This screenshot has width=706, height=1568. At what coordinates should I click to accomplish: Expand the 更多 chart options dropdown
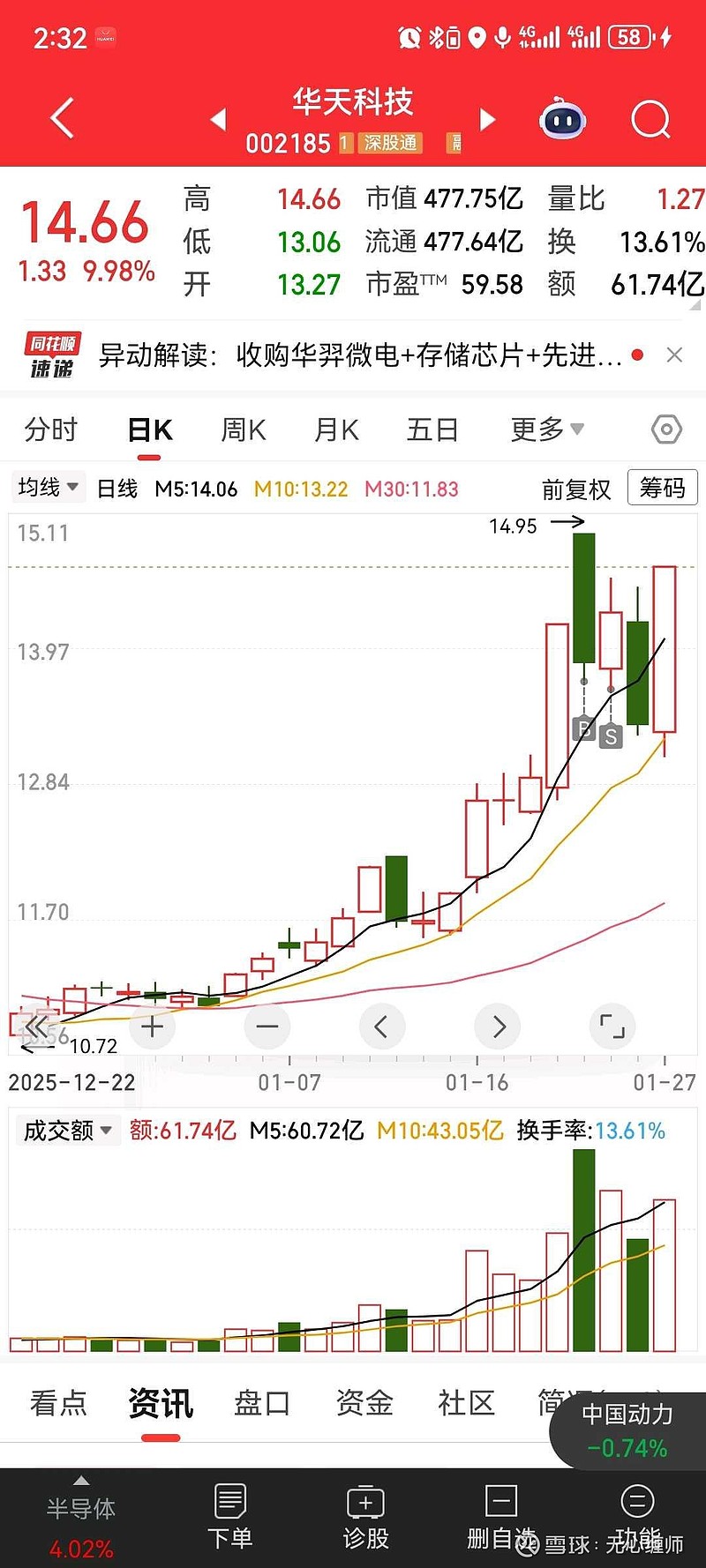[x=547, y=430]
